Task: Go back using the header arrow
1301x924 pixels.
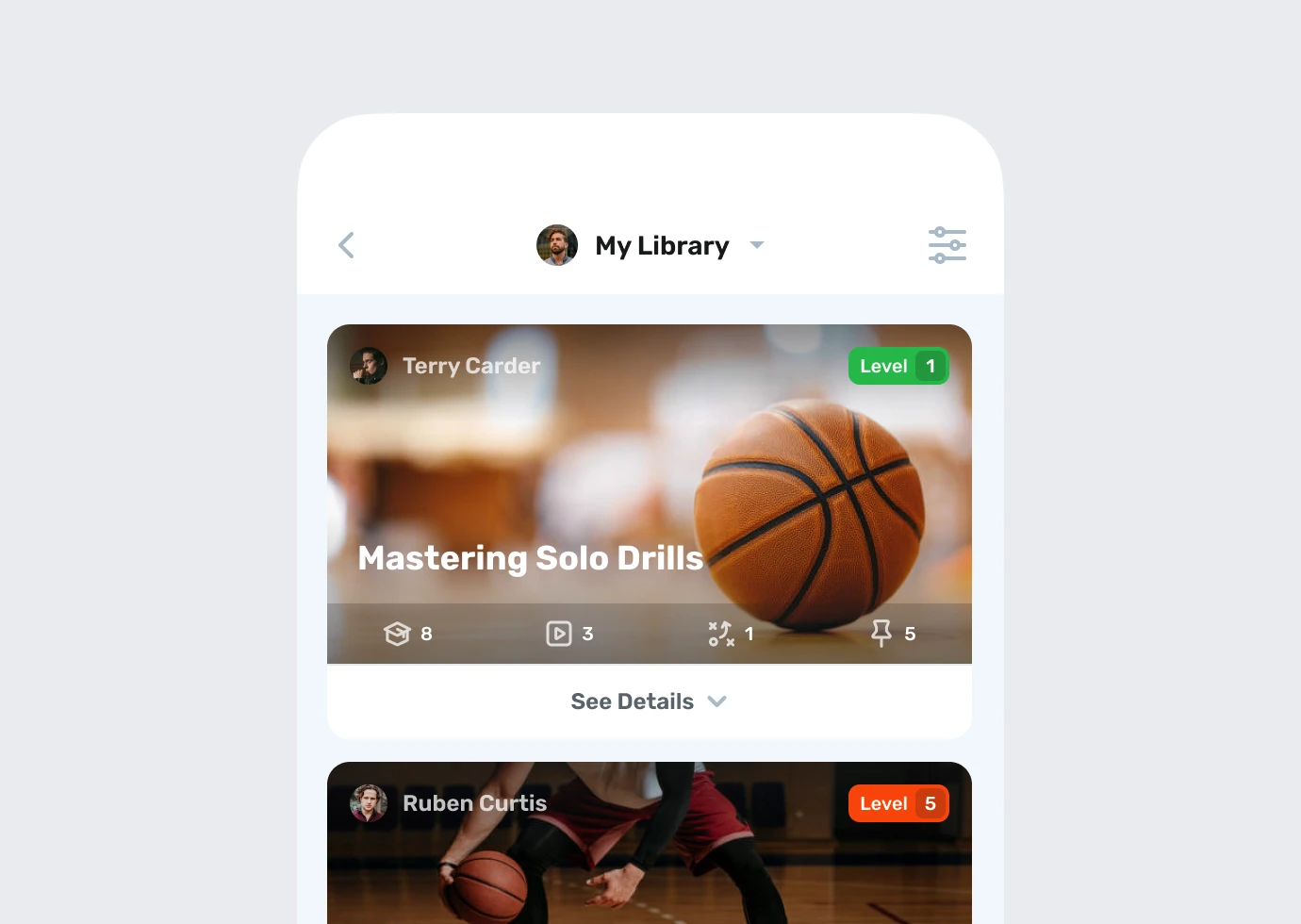Action: pyautogui.click(x=346, y=245)
